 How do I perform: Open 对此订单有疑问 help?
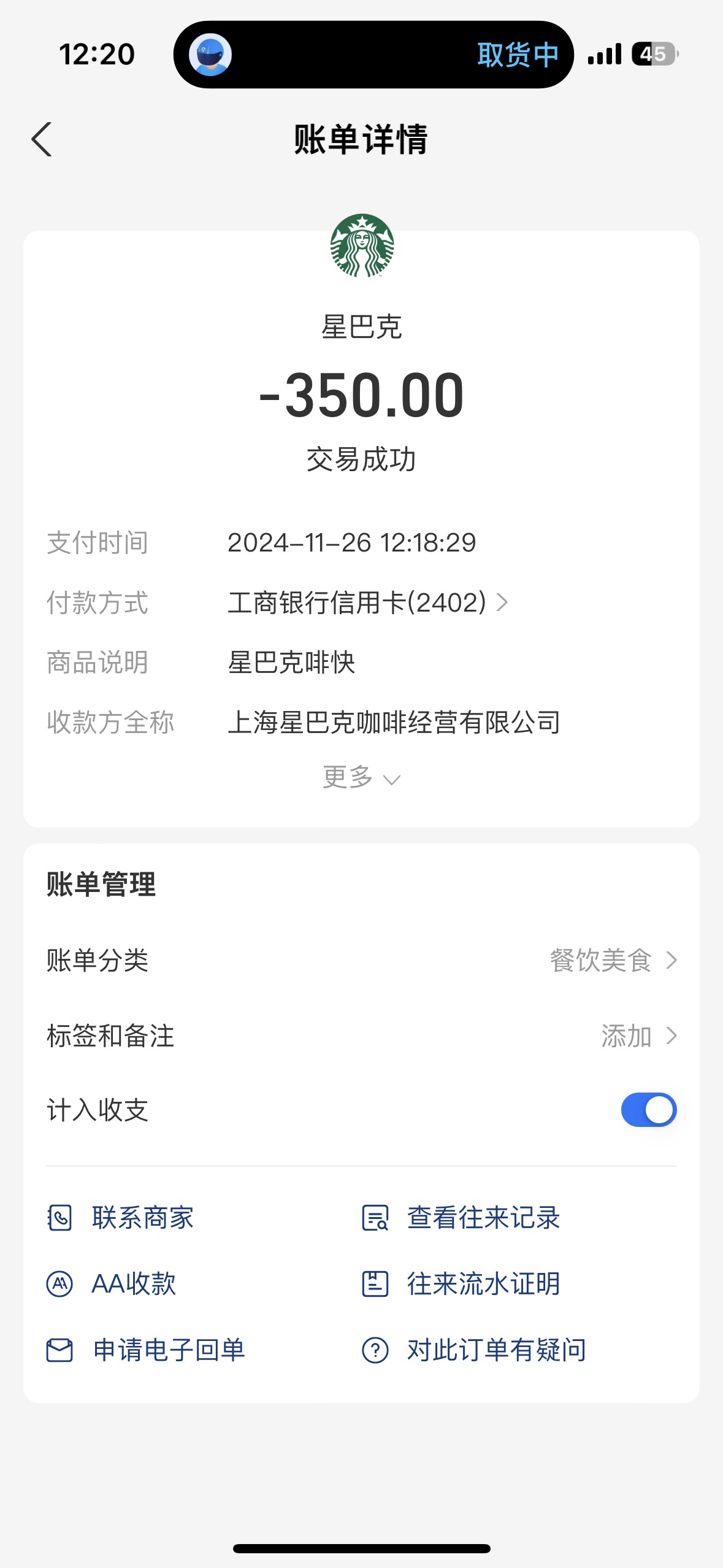[474, 1350]
